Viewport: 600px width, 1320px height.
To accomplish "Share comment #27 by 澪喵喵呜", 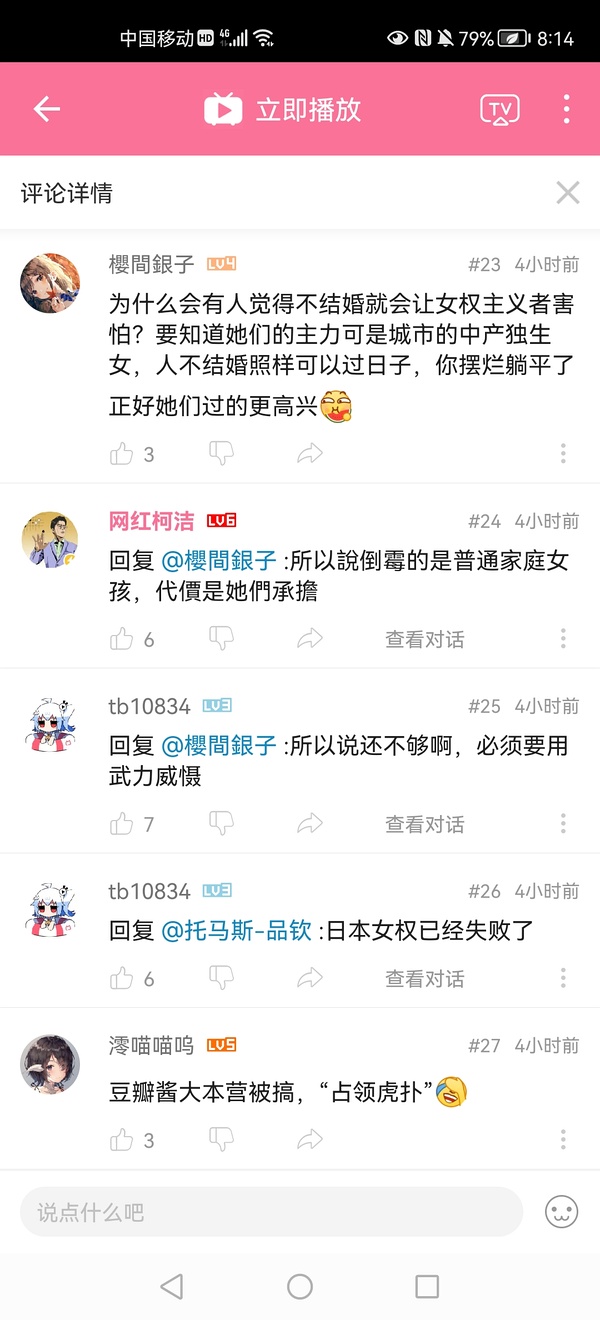I will (x=310, y=1139).
